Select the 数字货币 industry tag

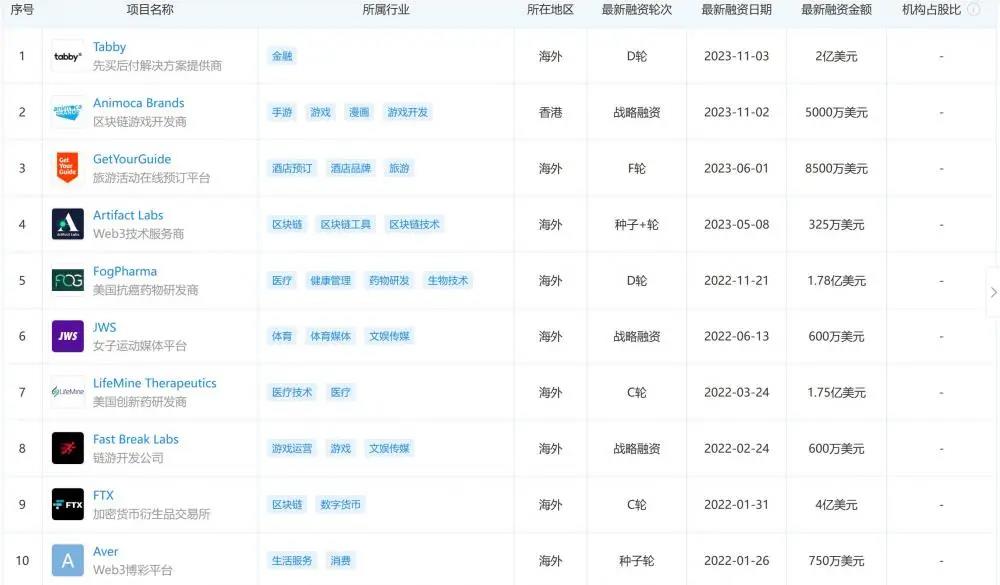(x=341, y=505)
